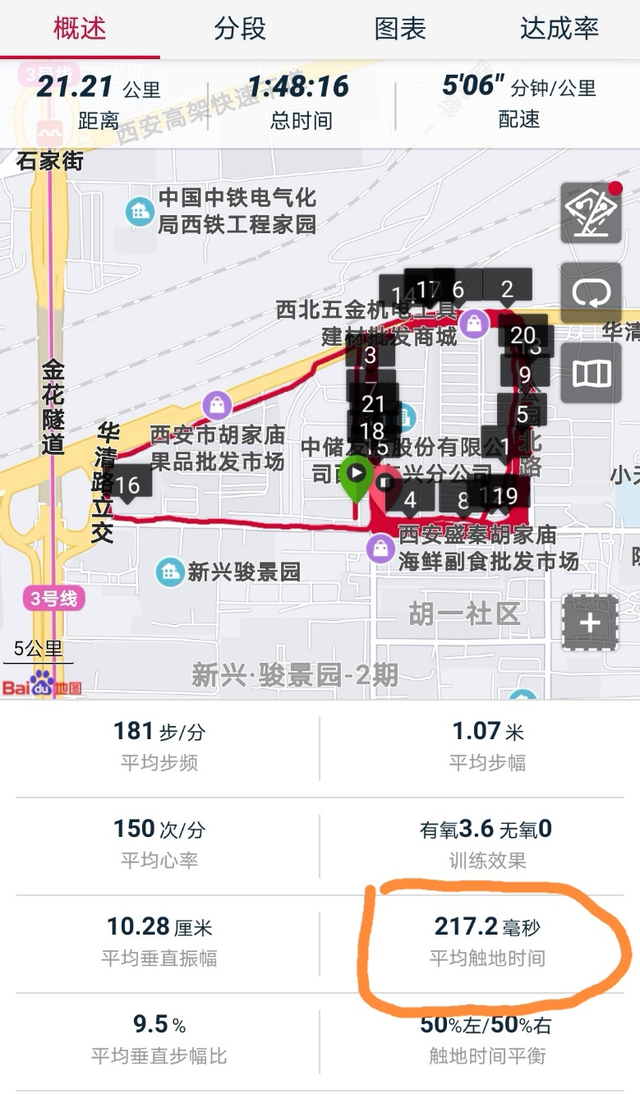The image size is (640, 1094).
Task: Open the map sharing card icon
Action: [x=590, y=213]
